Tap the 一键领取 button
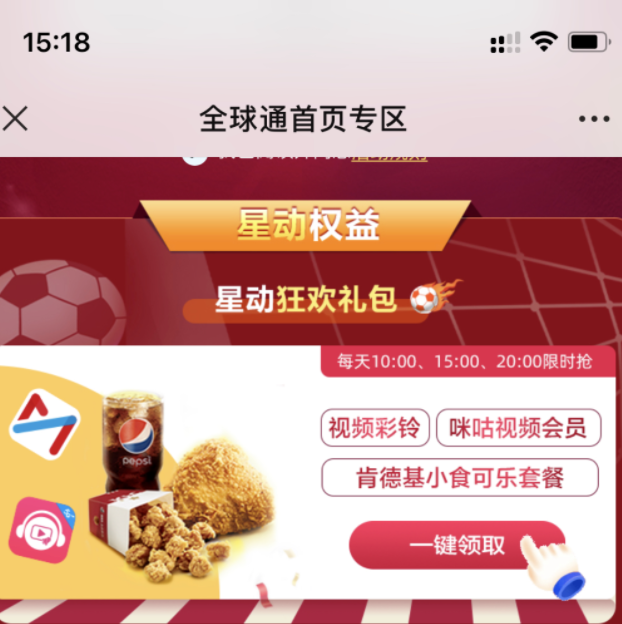 coord(456,546)
